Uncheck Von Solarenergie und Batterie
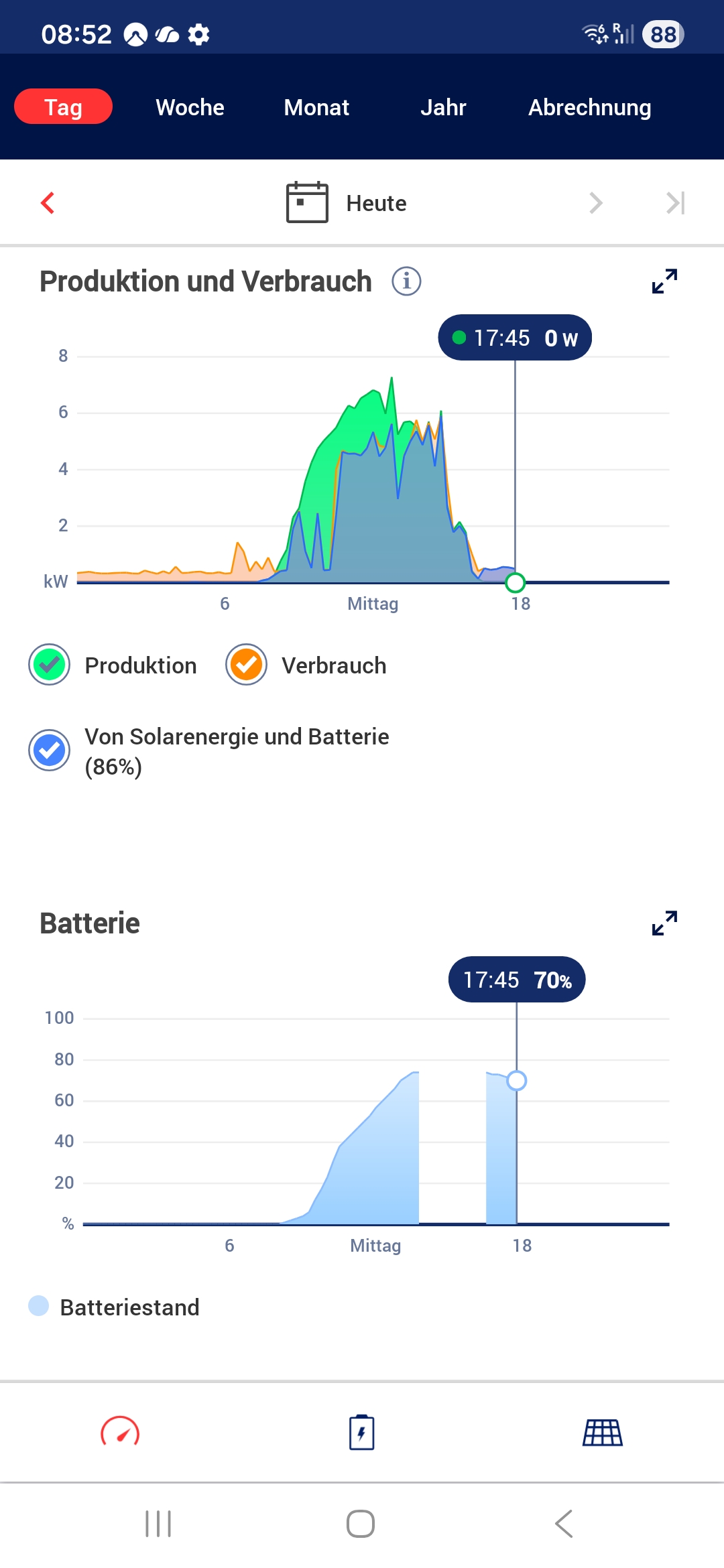 tap(50, 750)
